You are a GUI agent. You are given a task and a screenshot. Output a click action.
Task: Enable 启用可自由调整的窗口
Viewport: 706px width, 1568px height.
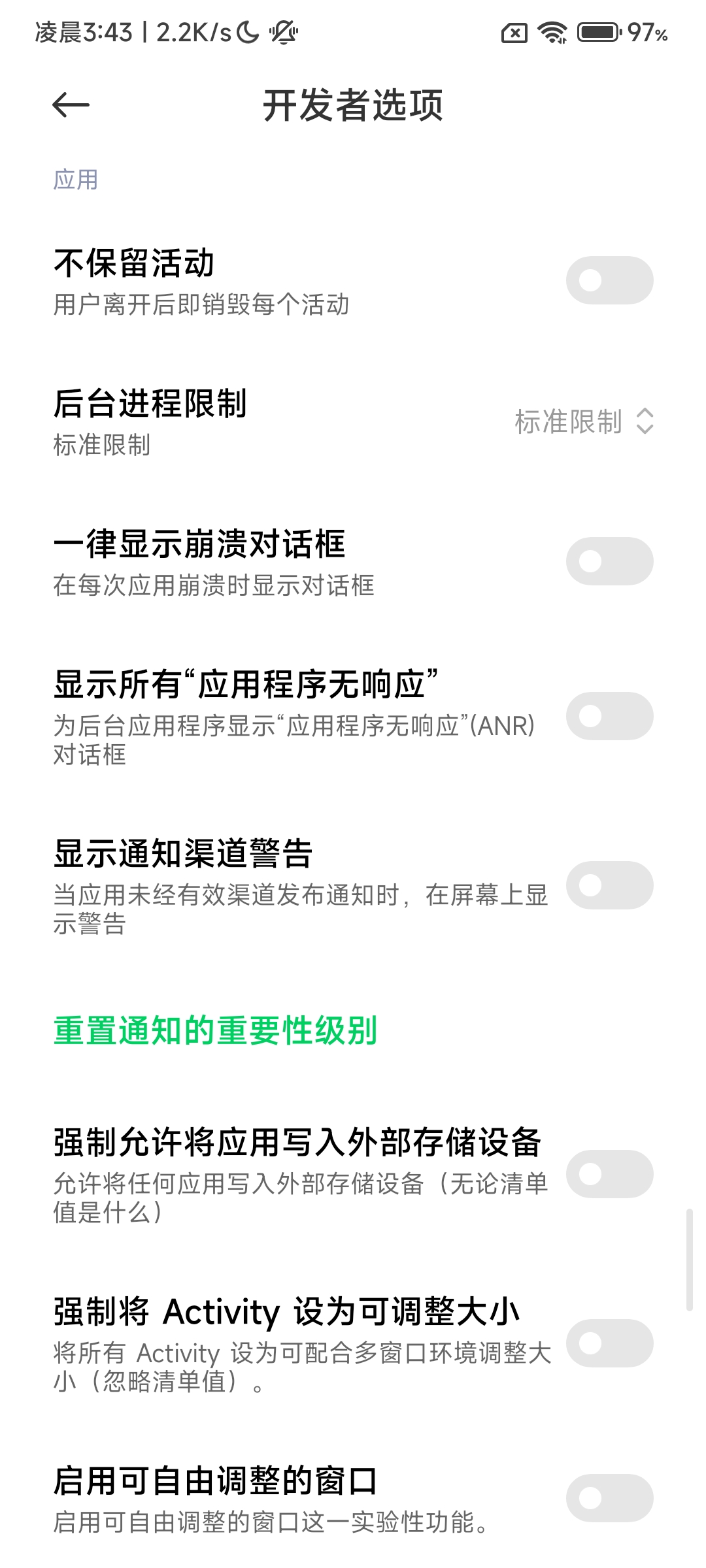click(609, 1498)
